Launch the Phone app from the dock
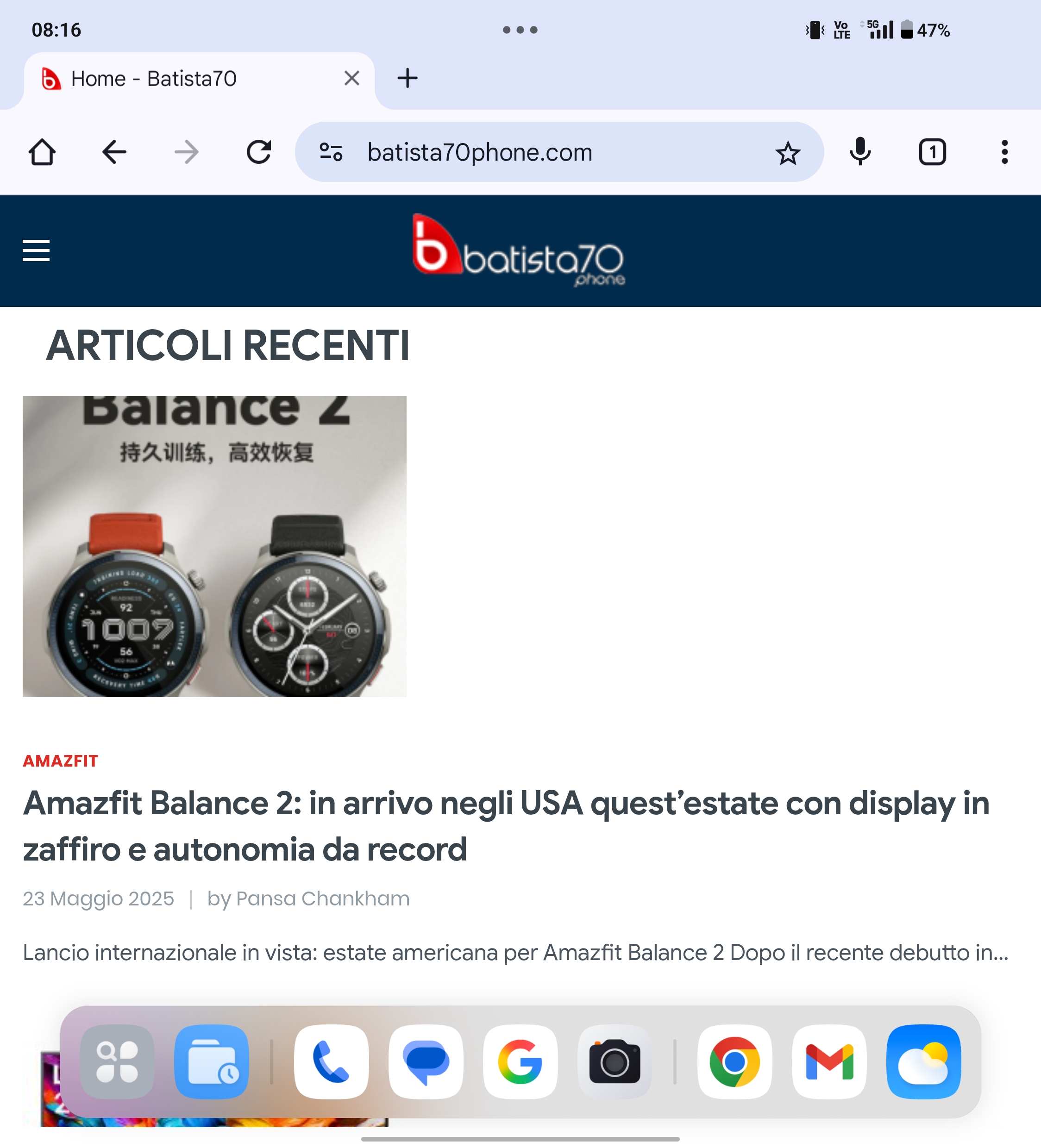This screenshot has height=1148, width=1041. pyautogui.click(x=331, y=1061)
